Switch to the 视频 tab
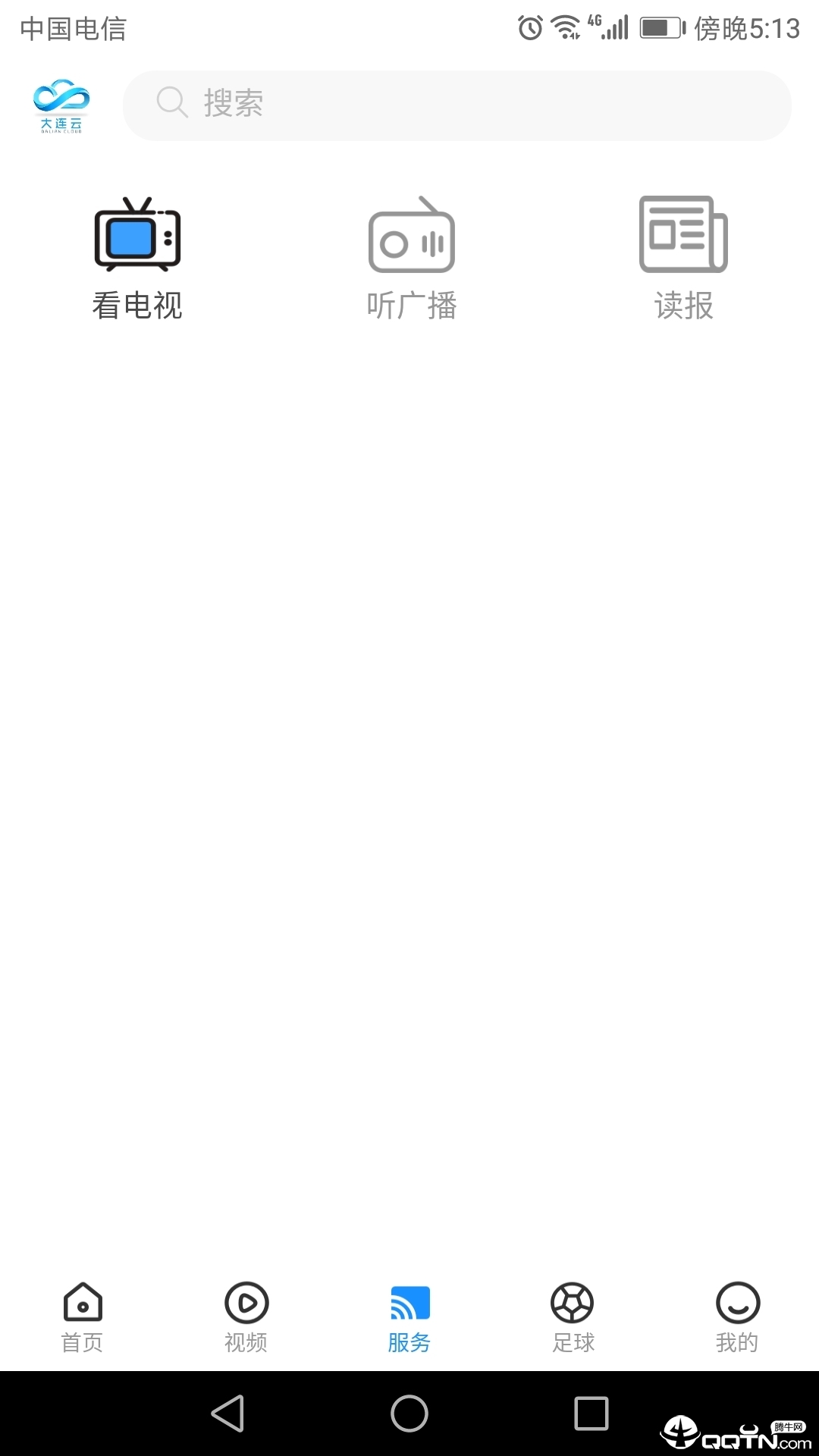Viewport: 819px width, 1456px height. 246,1317
